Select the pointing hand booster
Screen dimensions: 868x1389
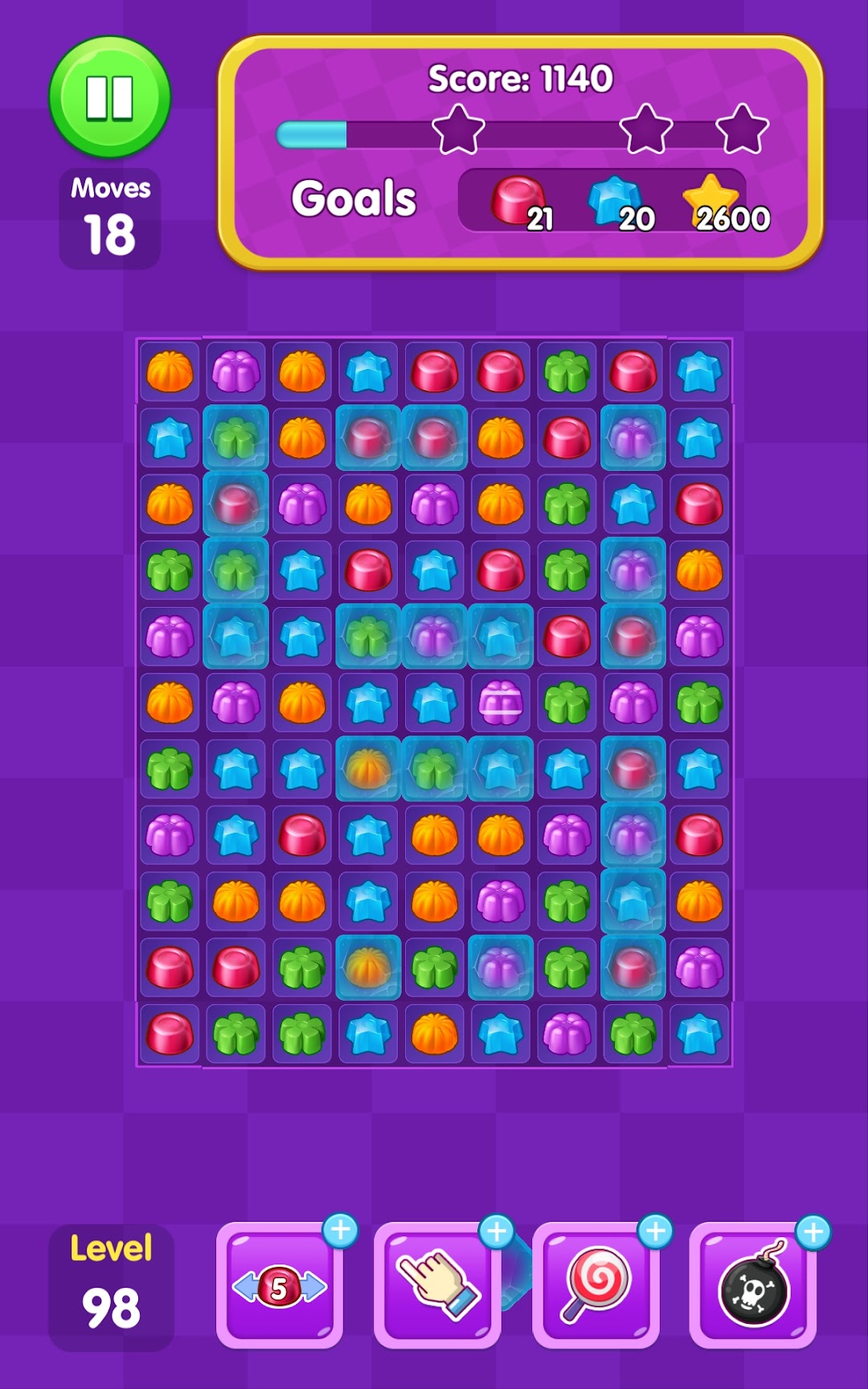click(437, 1286)
